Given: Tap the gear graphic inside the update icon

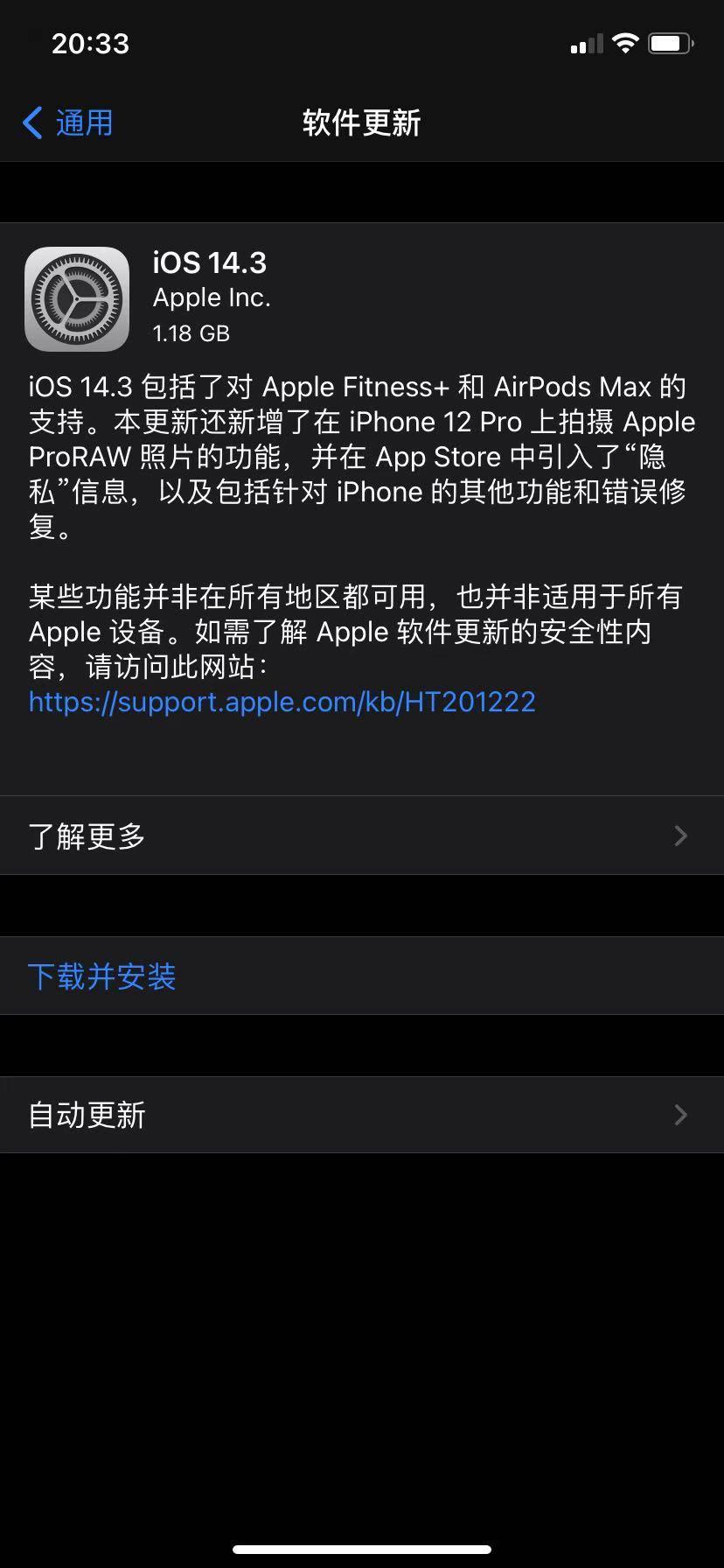Looking at the screenshot, I should click(77, 298).
